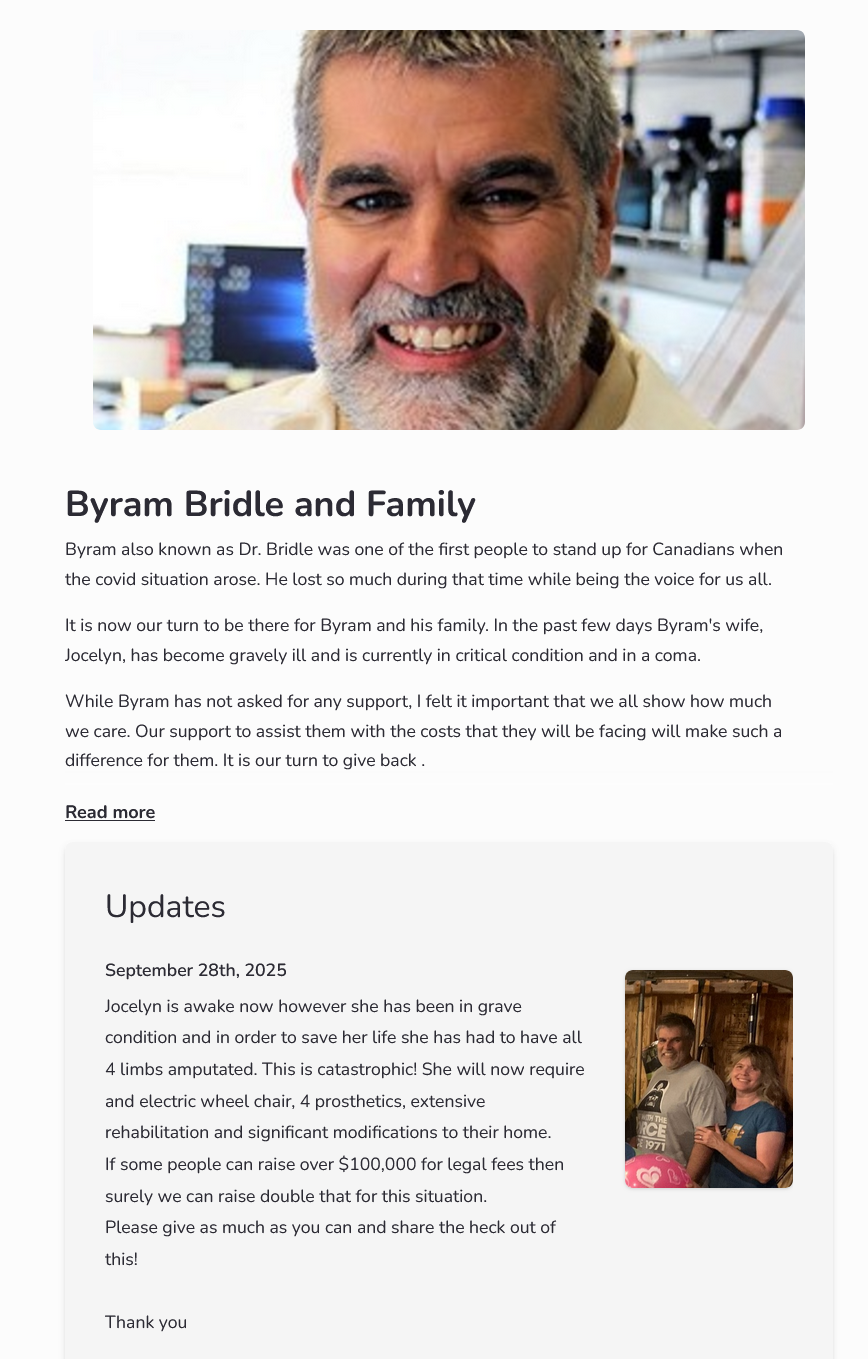View the campaign's main header photo
Image resolution: width=868 pixels, height=1359 pixels.
(x=449, y=230)
